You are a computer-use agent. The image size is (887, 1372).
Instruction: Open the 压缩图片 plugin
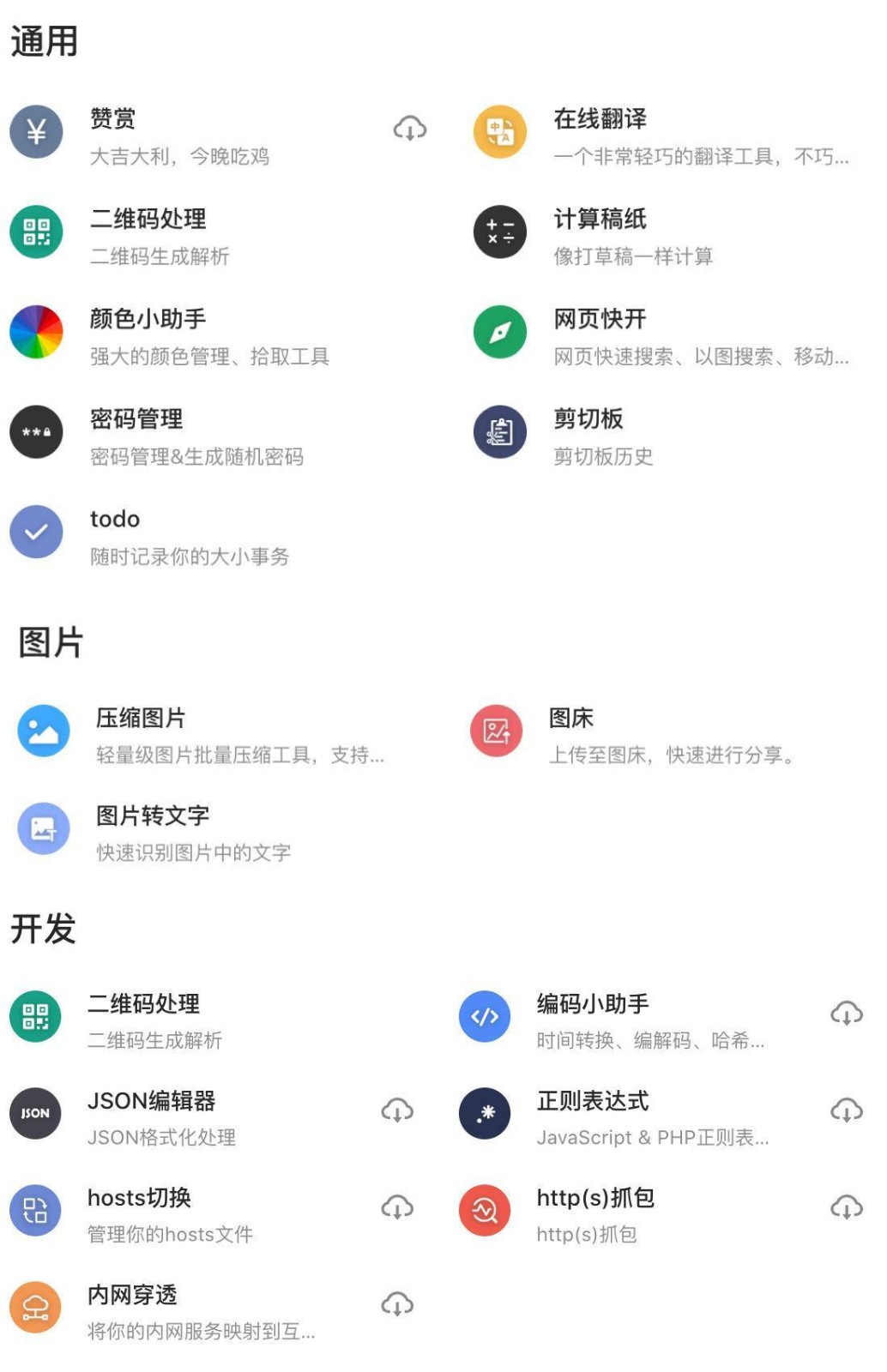pos(141,719)
